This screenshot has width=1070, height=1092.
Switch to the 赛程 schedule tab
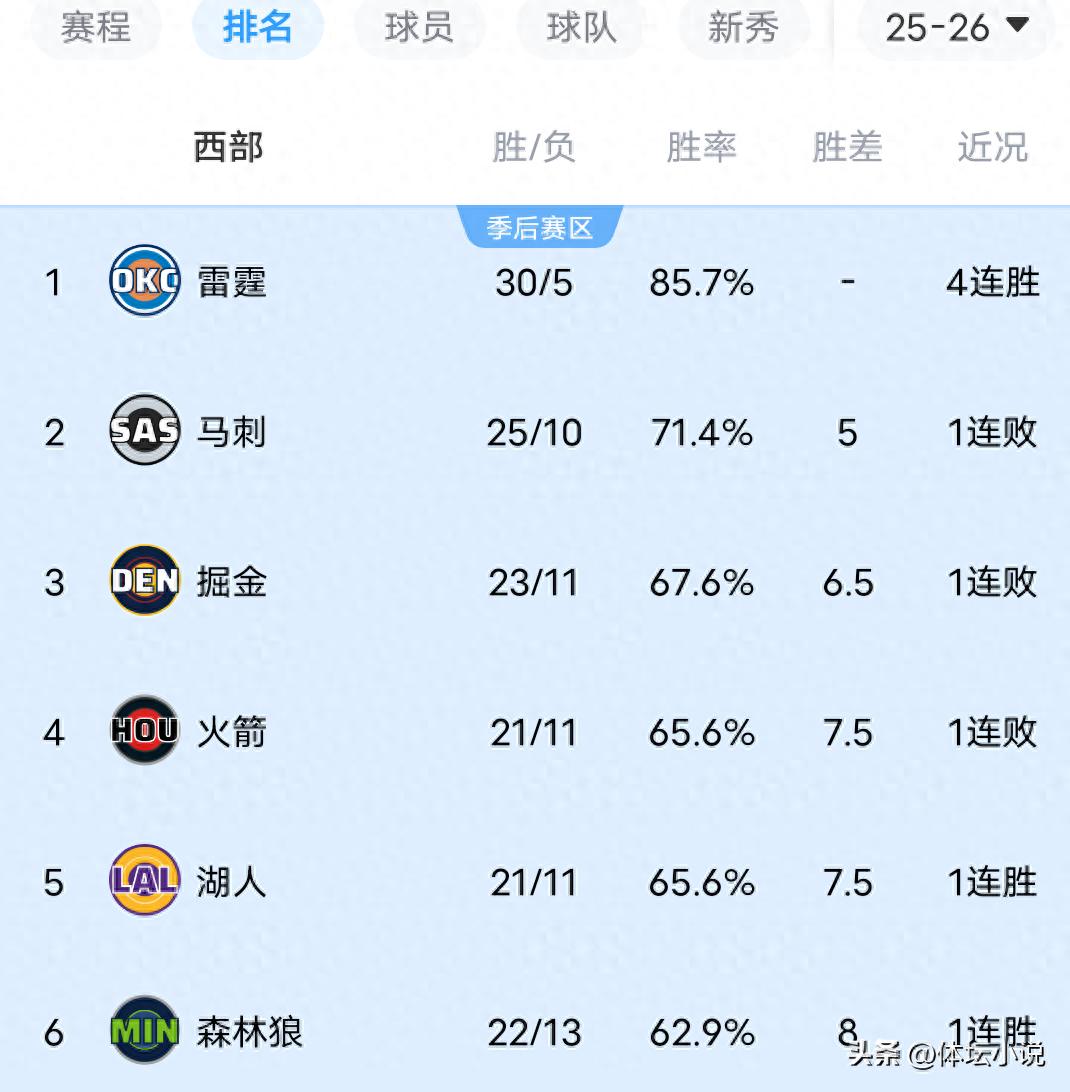pos(96,28)
